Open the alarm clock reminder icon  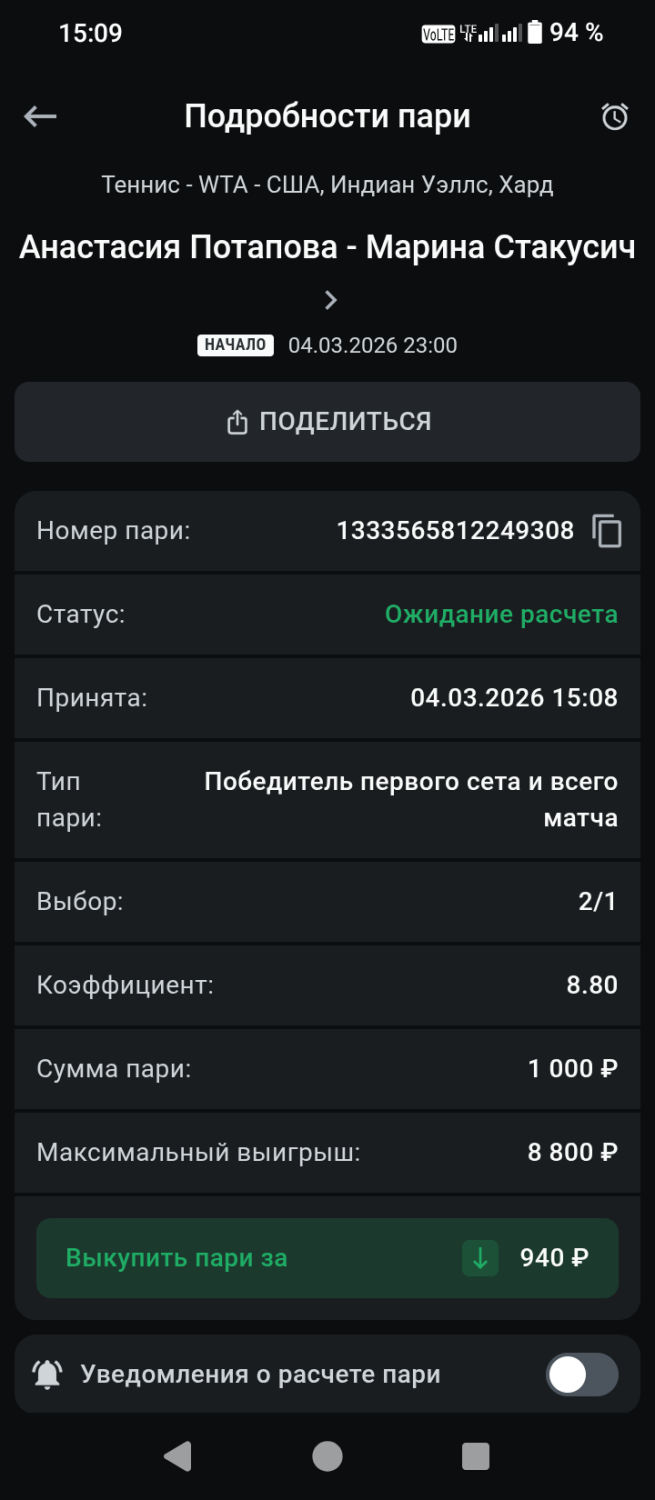[614, 117]
